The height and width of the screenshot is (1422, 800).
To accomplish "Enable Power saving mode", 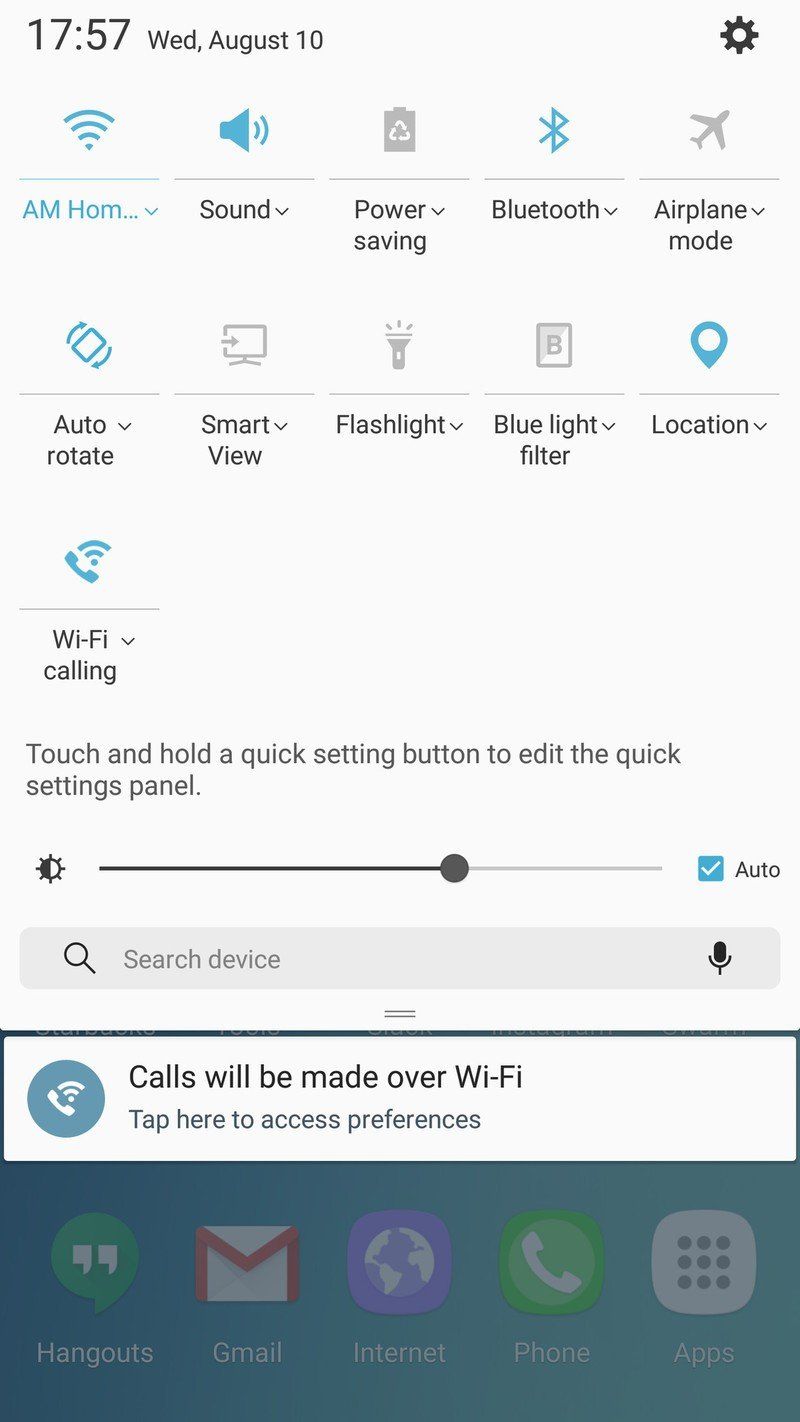I will [399, 130].
